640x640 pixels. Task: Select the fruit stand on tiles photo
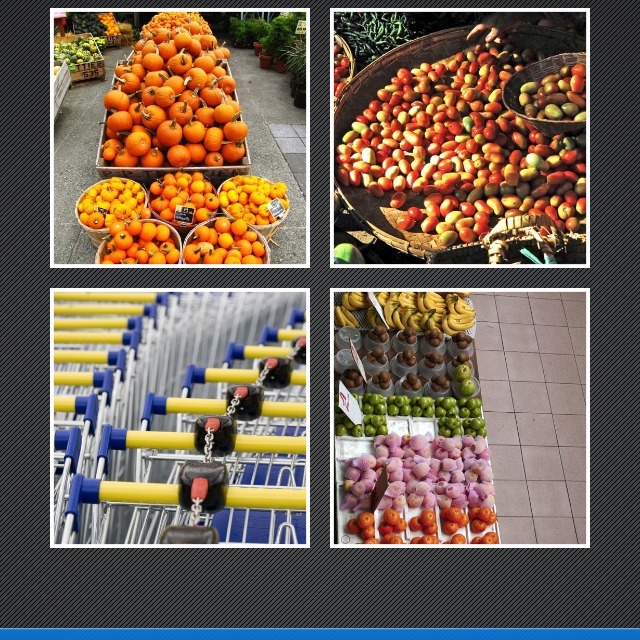[x=460, y=418]
